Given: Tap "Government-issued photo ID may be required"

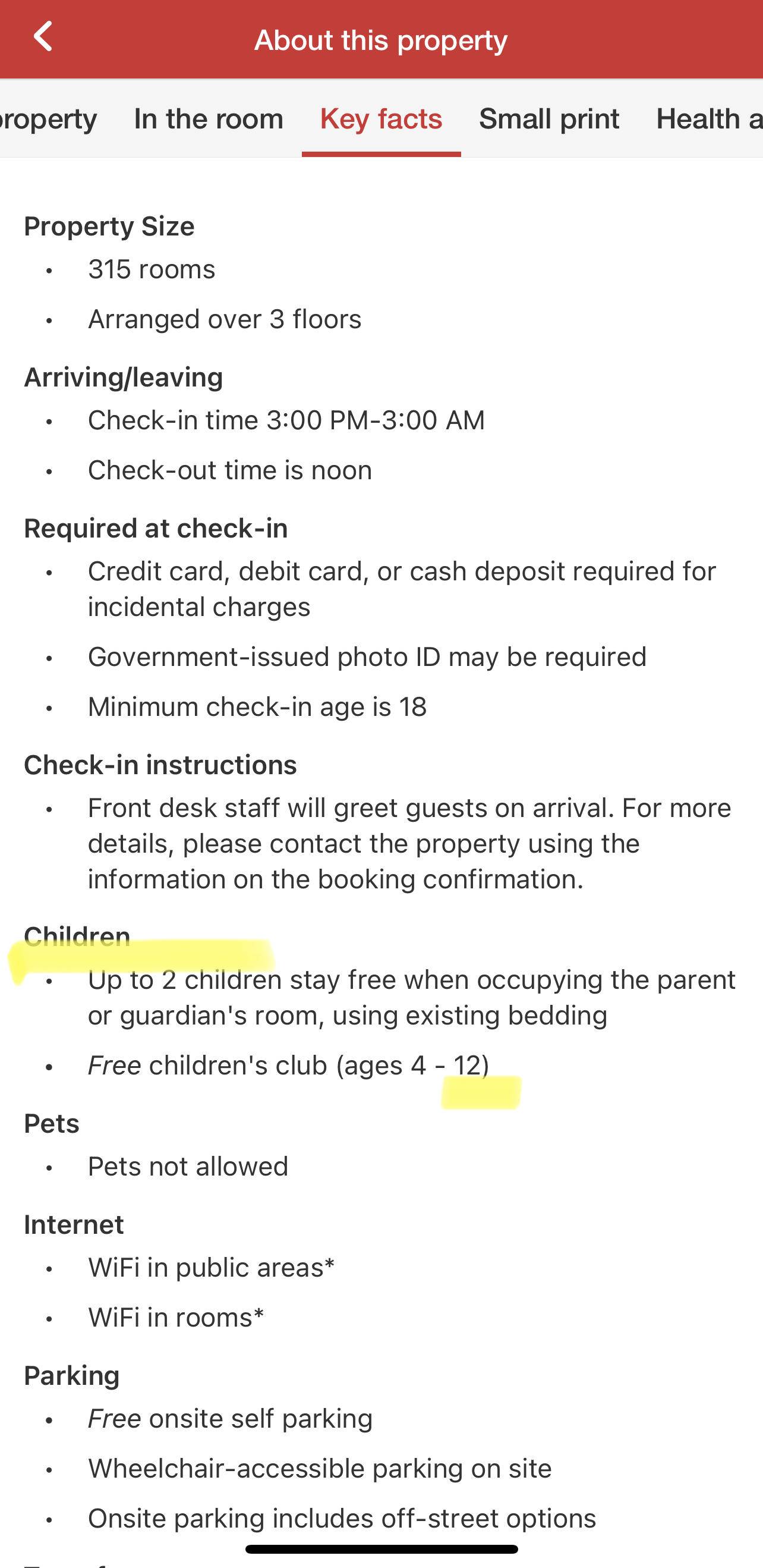Looking at the screenshot, I should pyautogui.click(x=367, y=656).
